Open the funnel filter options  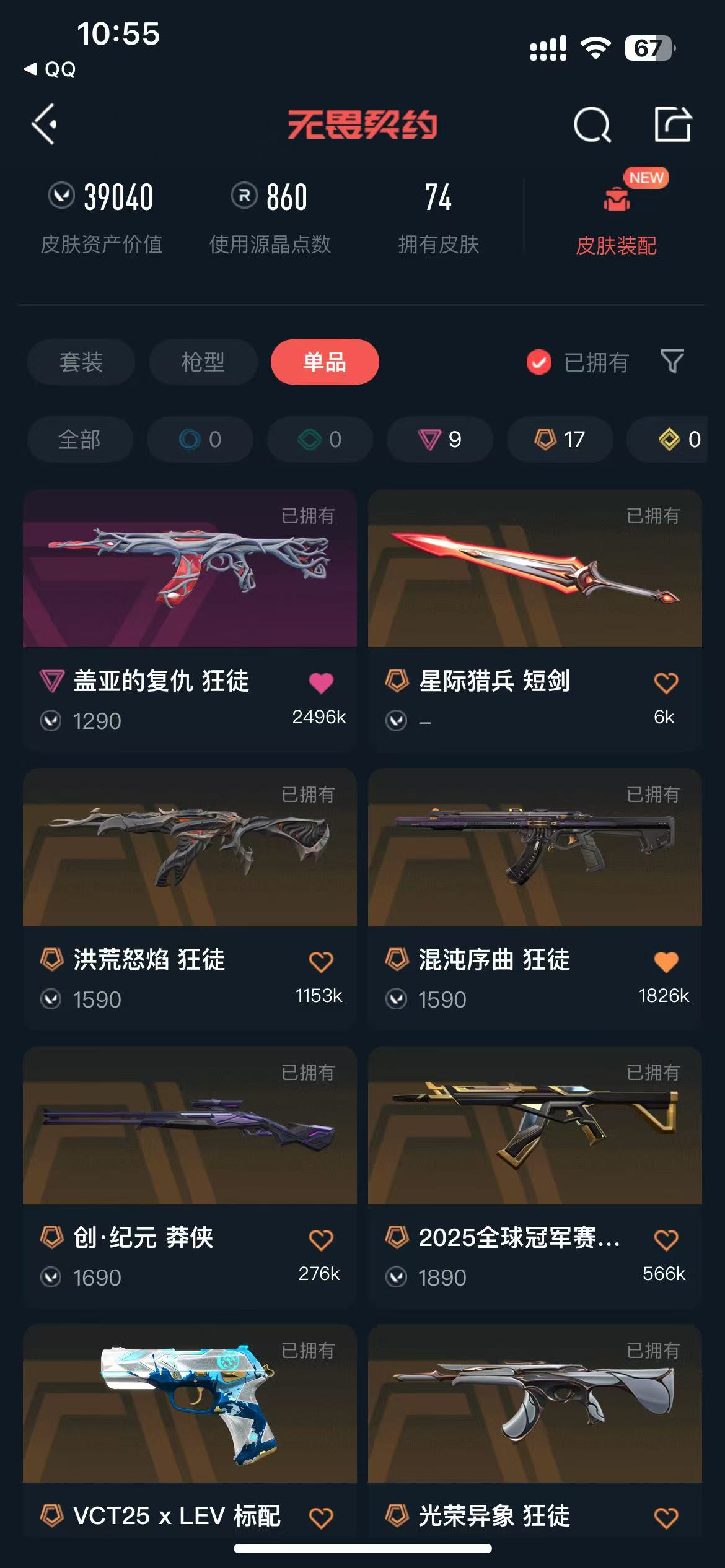pos(672,362)
